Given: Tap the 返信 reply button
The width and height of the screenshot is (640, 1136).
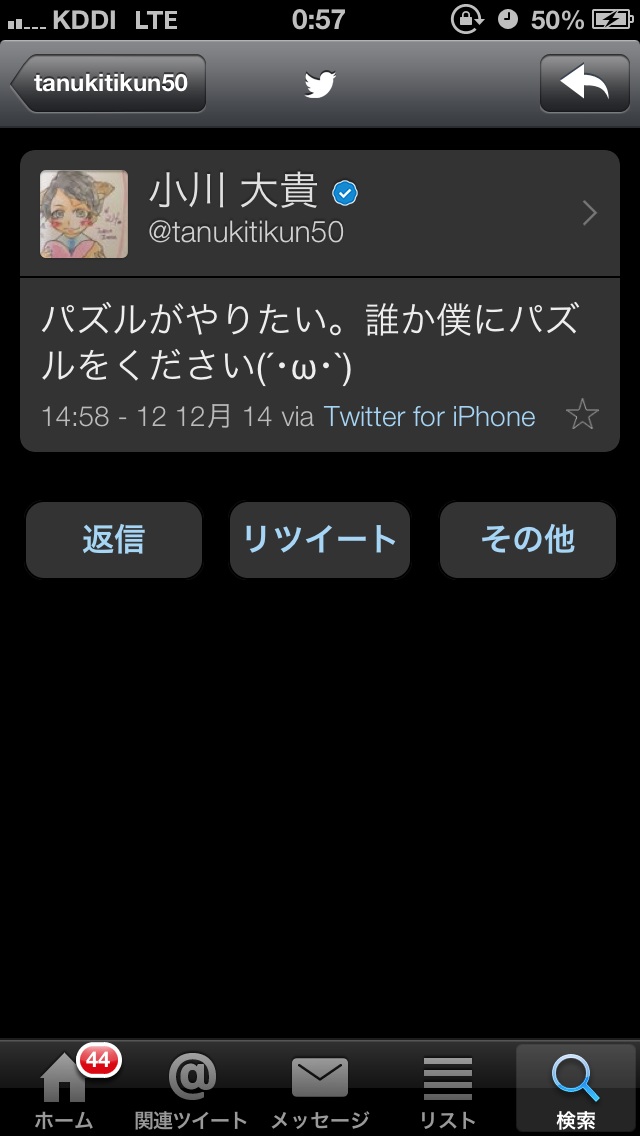Looking at the screenshot, I should [114, 540].
